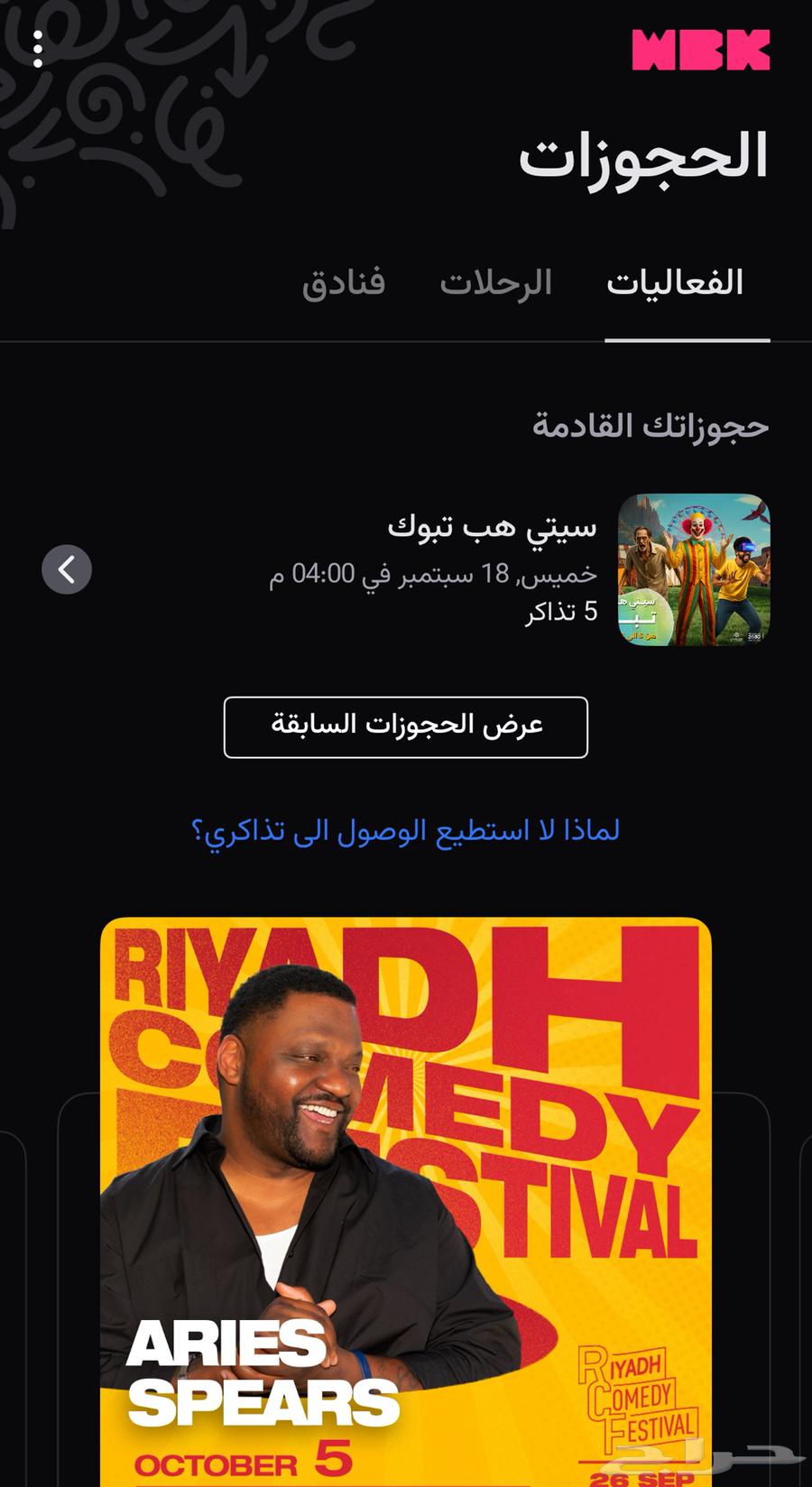Switch to the فنادق tab
812x1487 pixels.
click(x=344, y=282)
